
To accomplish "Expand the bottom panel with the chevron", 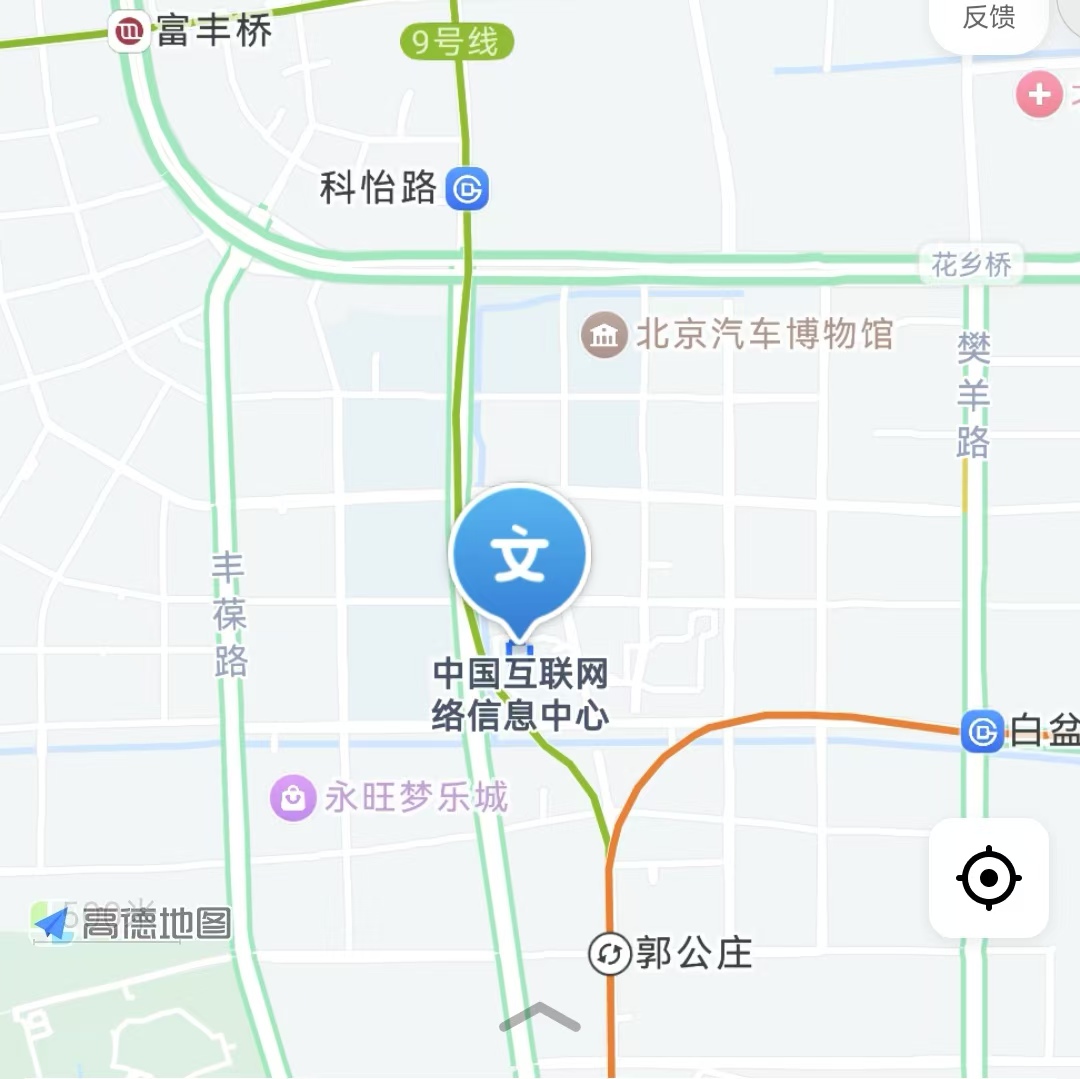I will (539, 1016).
